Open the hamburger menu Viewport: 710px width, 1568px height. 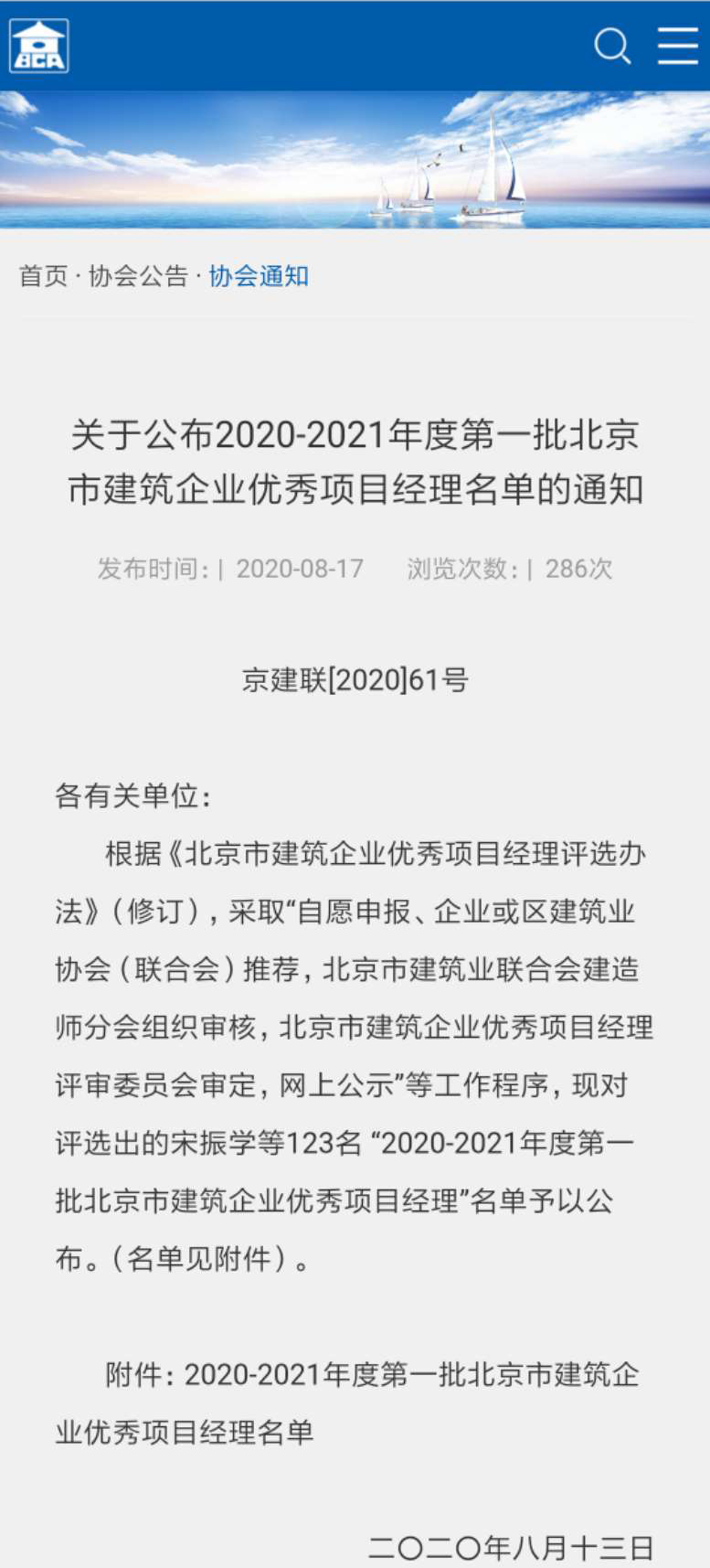(x=678, y=46)
